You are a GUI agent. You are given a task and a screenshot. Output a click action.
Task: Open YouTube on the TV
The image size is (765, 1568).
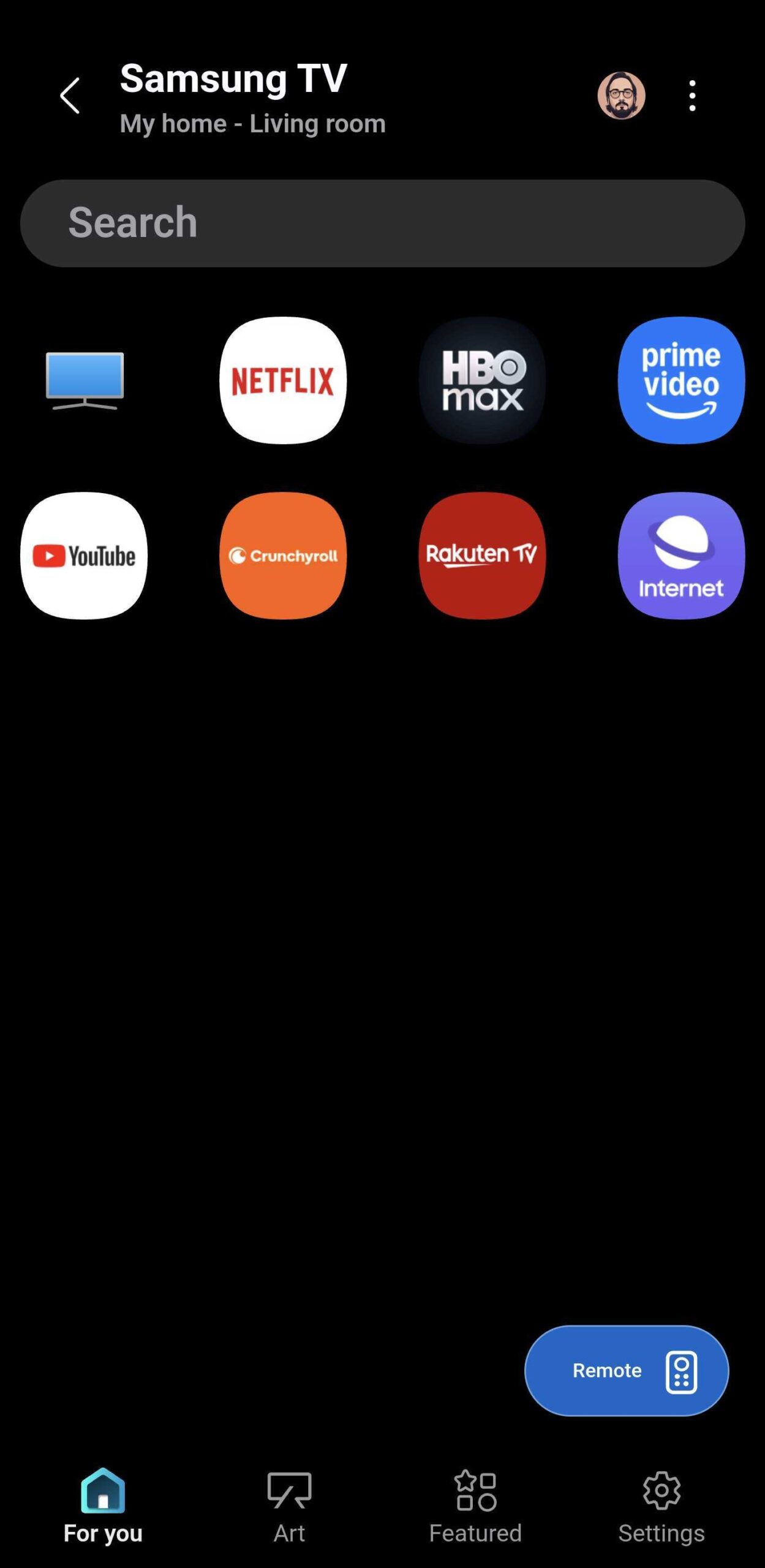tap(84, 554)
